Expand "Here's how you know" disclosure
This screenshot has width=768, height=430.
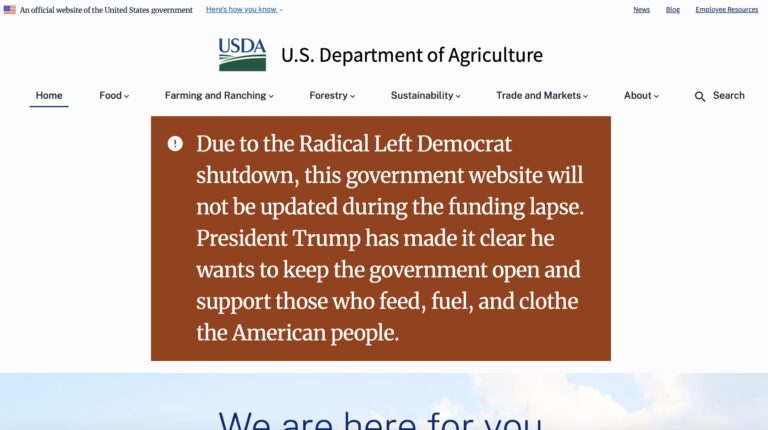click(x=244, y=10)
